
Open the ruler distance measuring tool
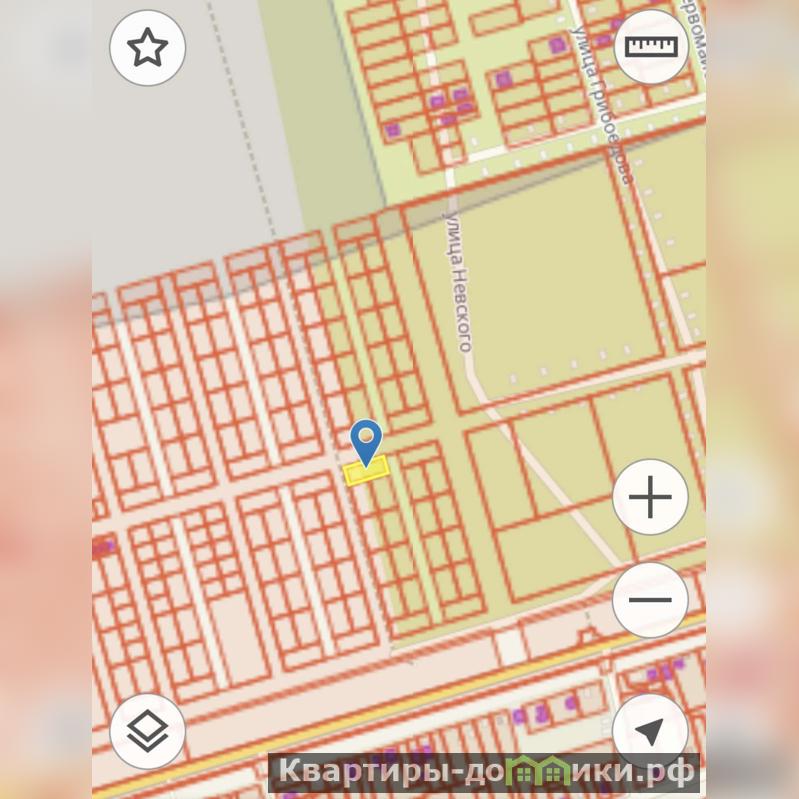(650, 47)
